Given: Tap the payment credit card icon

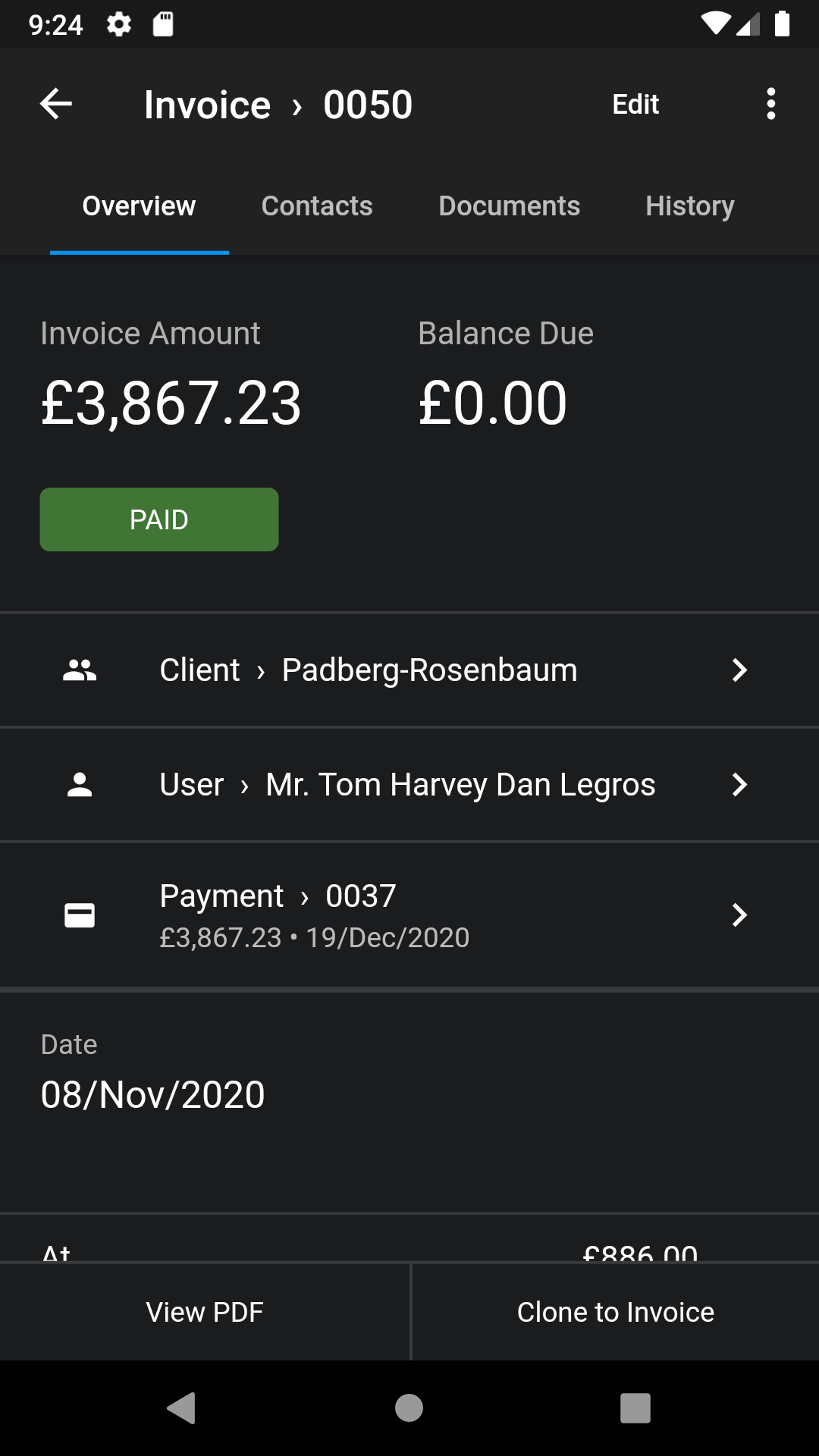Looking at the screenshot, I should (x=79, y=915).
